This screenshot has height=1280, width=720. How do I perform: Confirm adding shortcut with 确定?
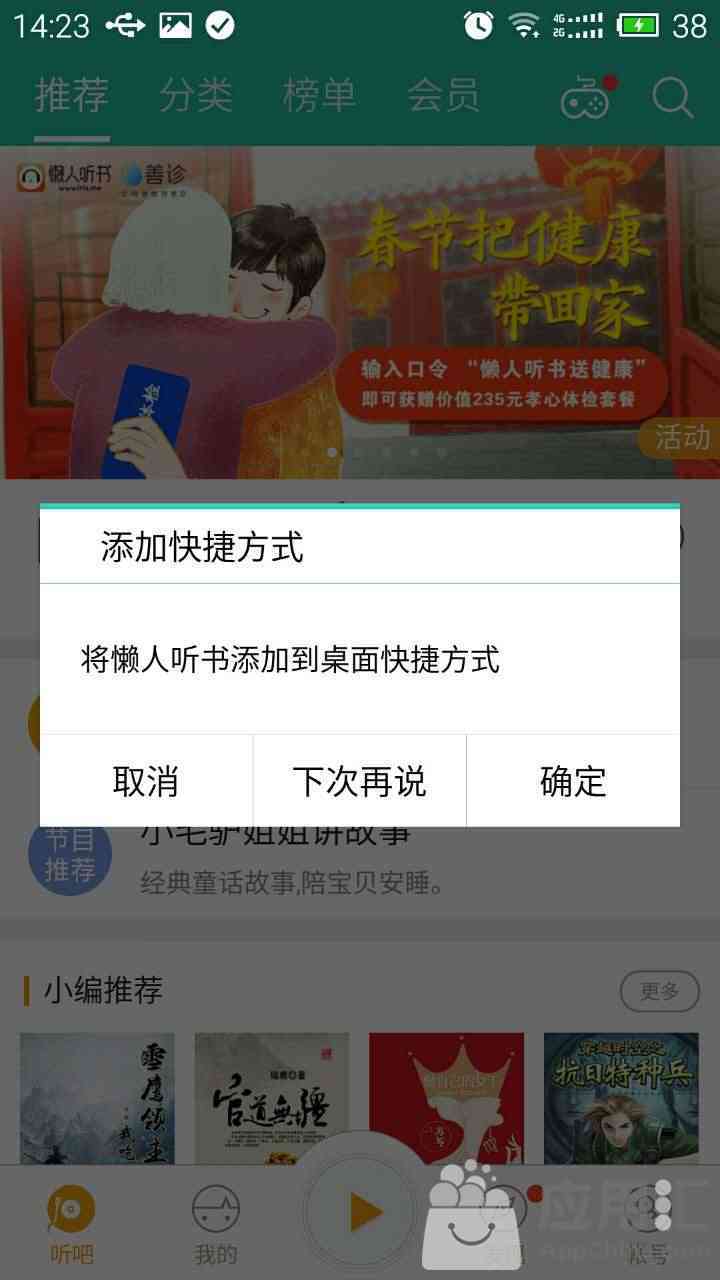coord(573,781)
